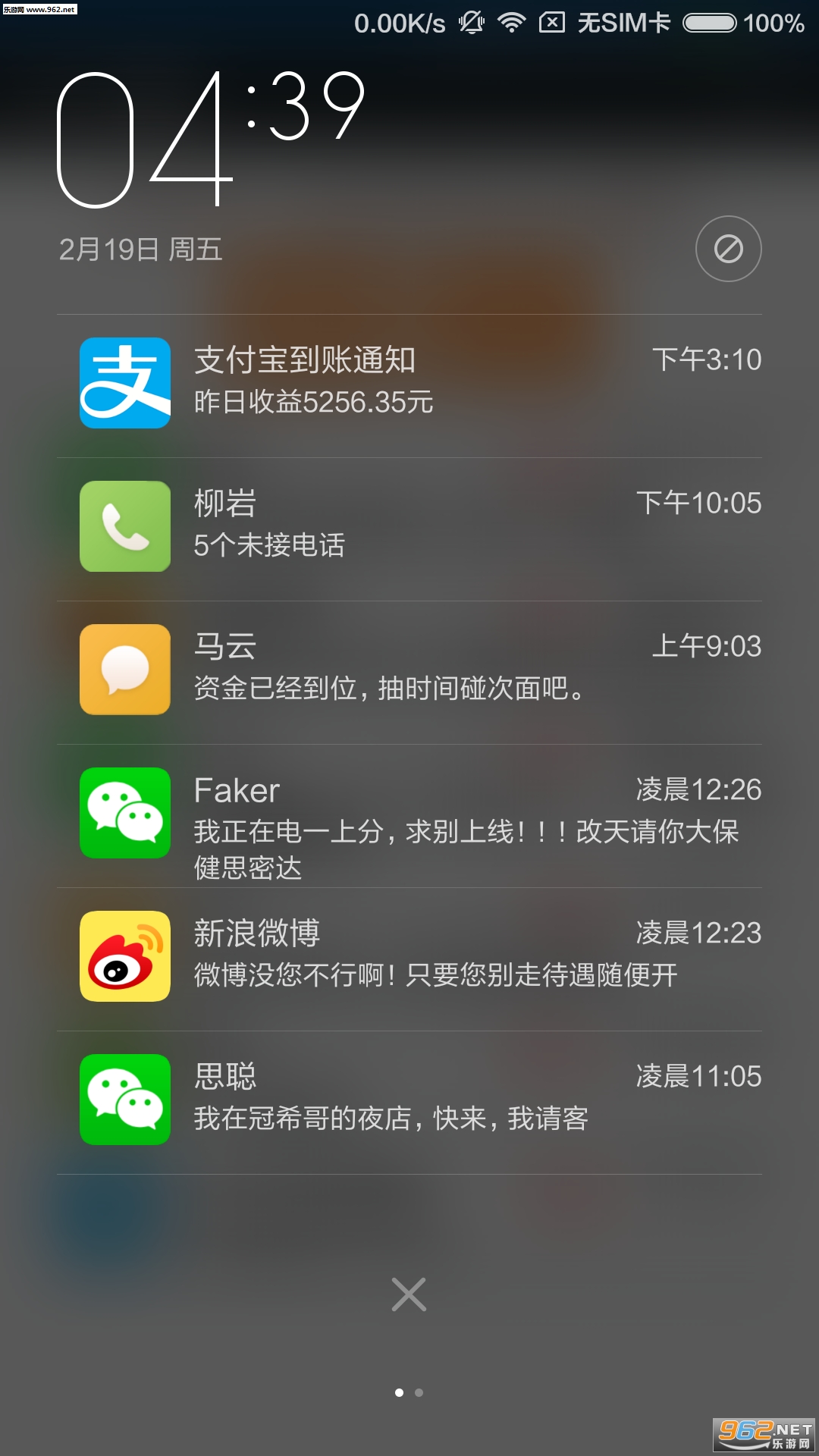Open the WeChat message from Faker
Screen dimensions: 819x1456
(x=409, y=816)
